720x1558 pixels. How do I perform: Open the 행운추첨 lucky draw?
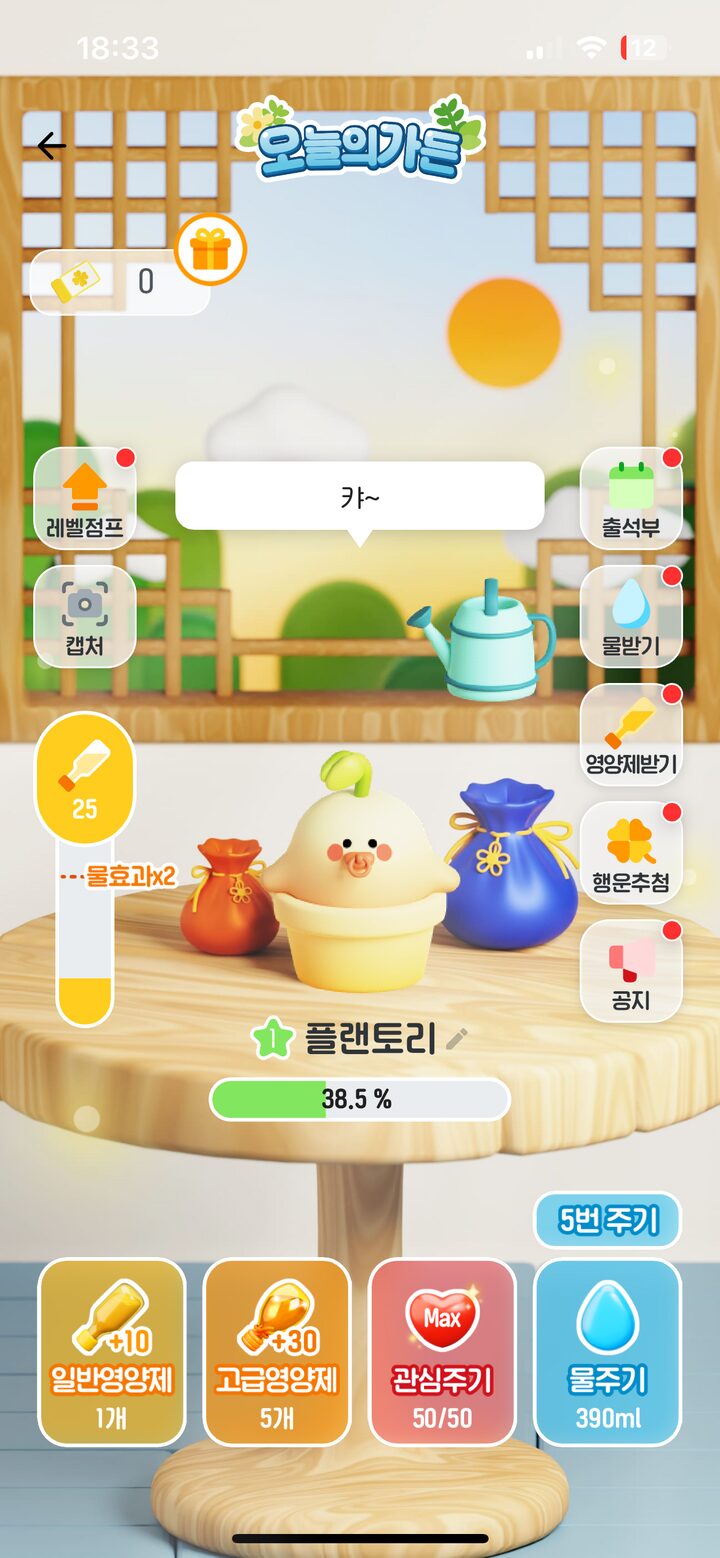pos(631,852)
